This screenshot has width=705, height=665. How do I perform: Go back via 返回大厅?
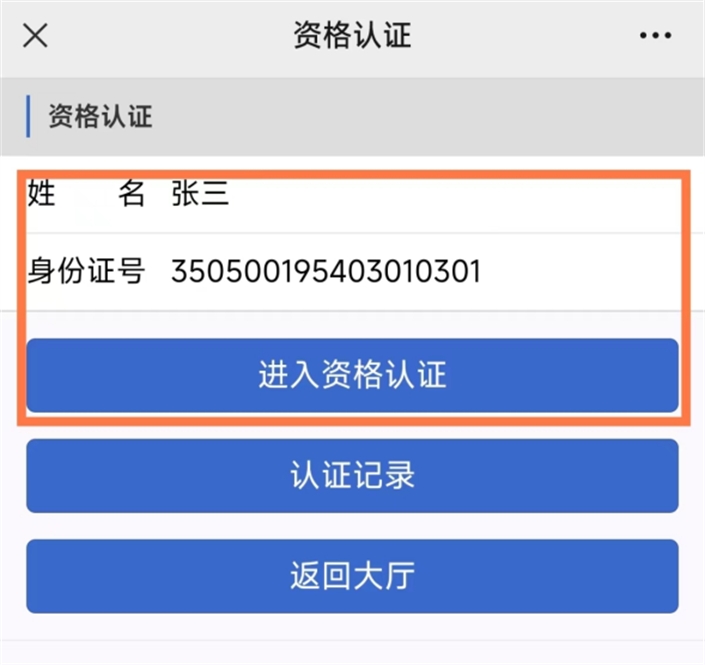click(352, 576)
